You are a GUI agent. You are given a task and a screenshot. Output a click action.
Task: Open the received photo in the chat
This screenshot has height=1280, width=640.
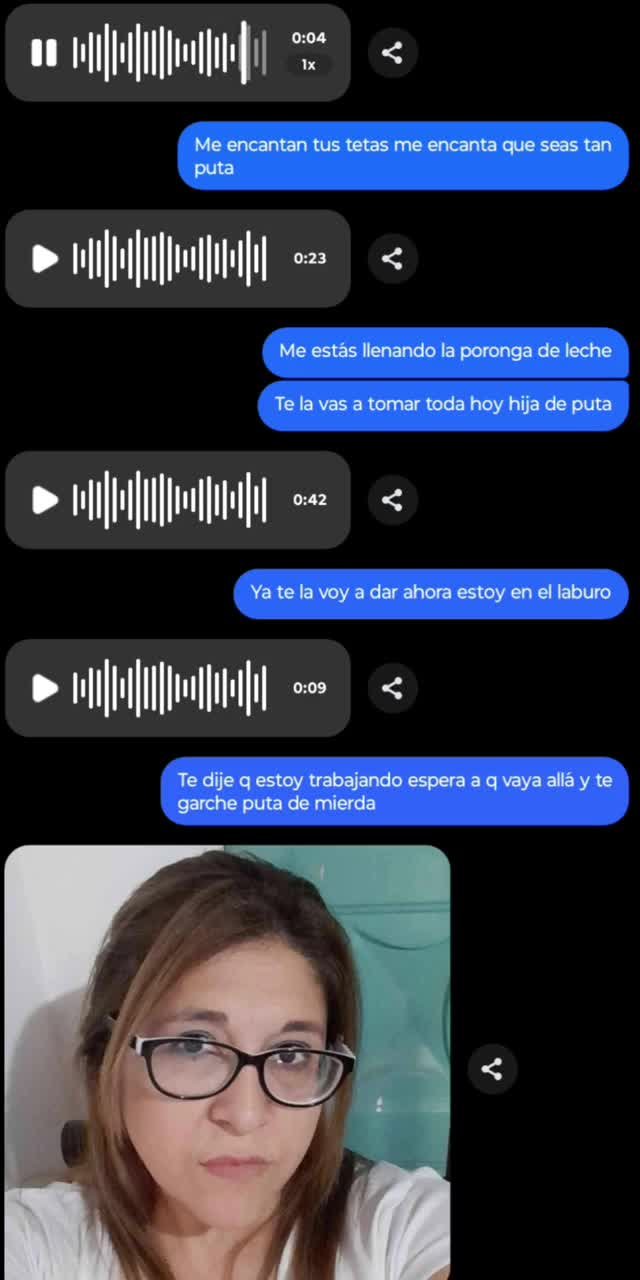pyautogui.click(x=228, y=1062)
